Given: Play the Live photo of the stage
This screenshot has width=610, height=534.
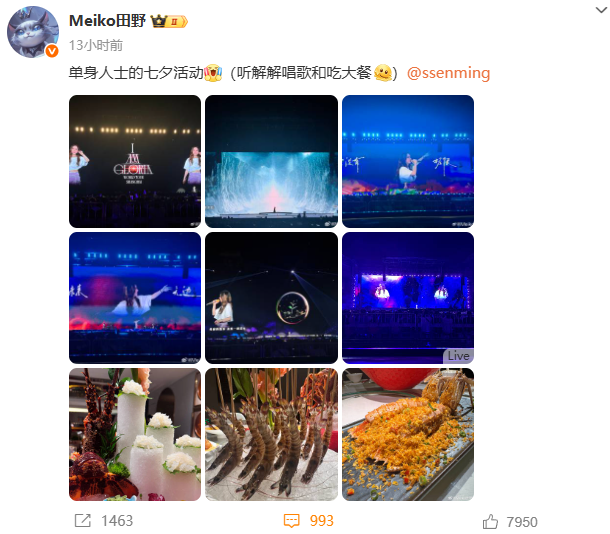Looking at the screenshot, I should (x=407, y=297).
